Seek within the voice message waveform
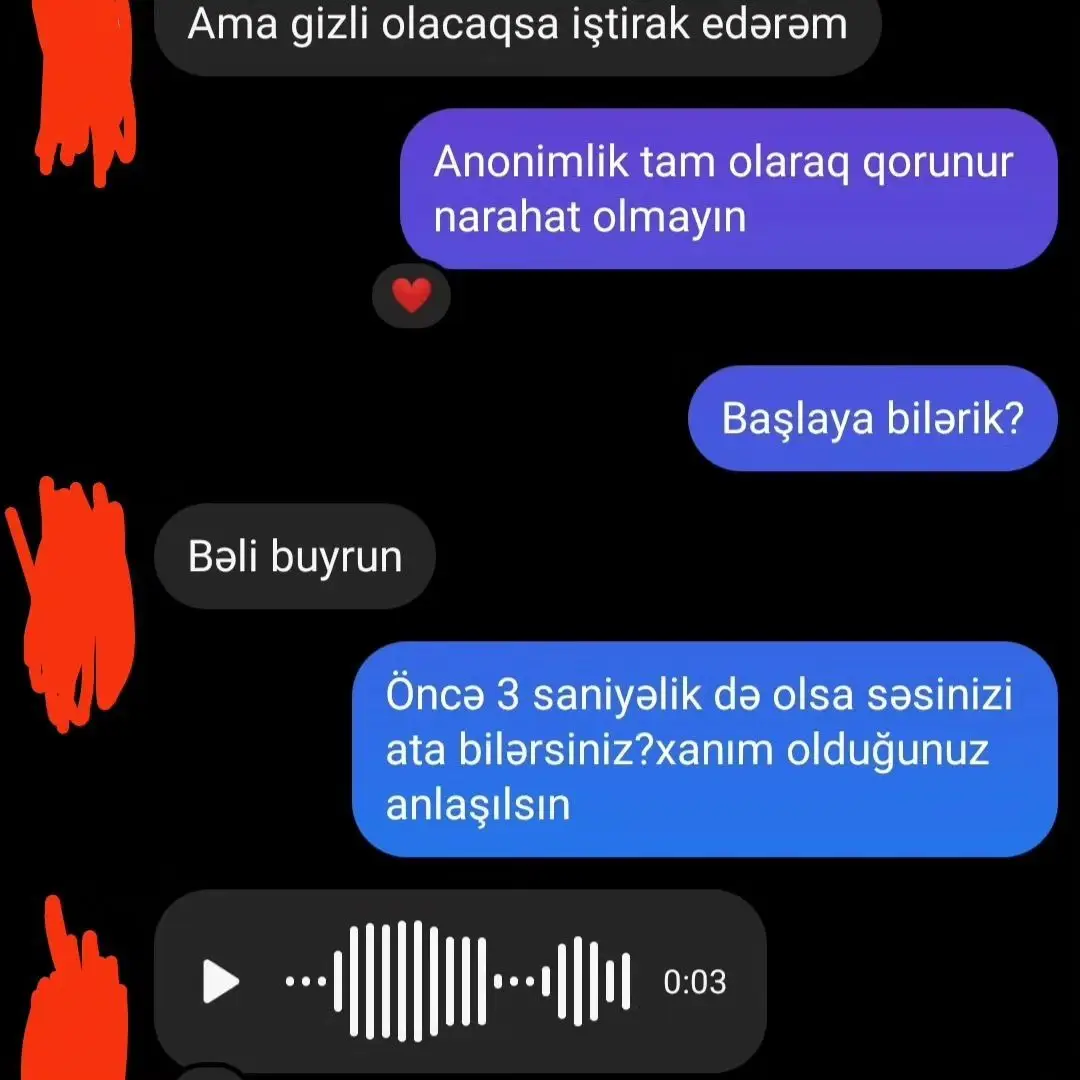The width and height of the screenshot is (1080, 1080). point(458,981)
